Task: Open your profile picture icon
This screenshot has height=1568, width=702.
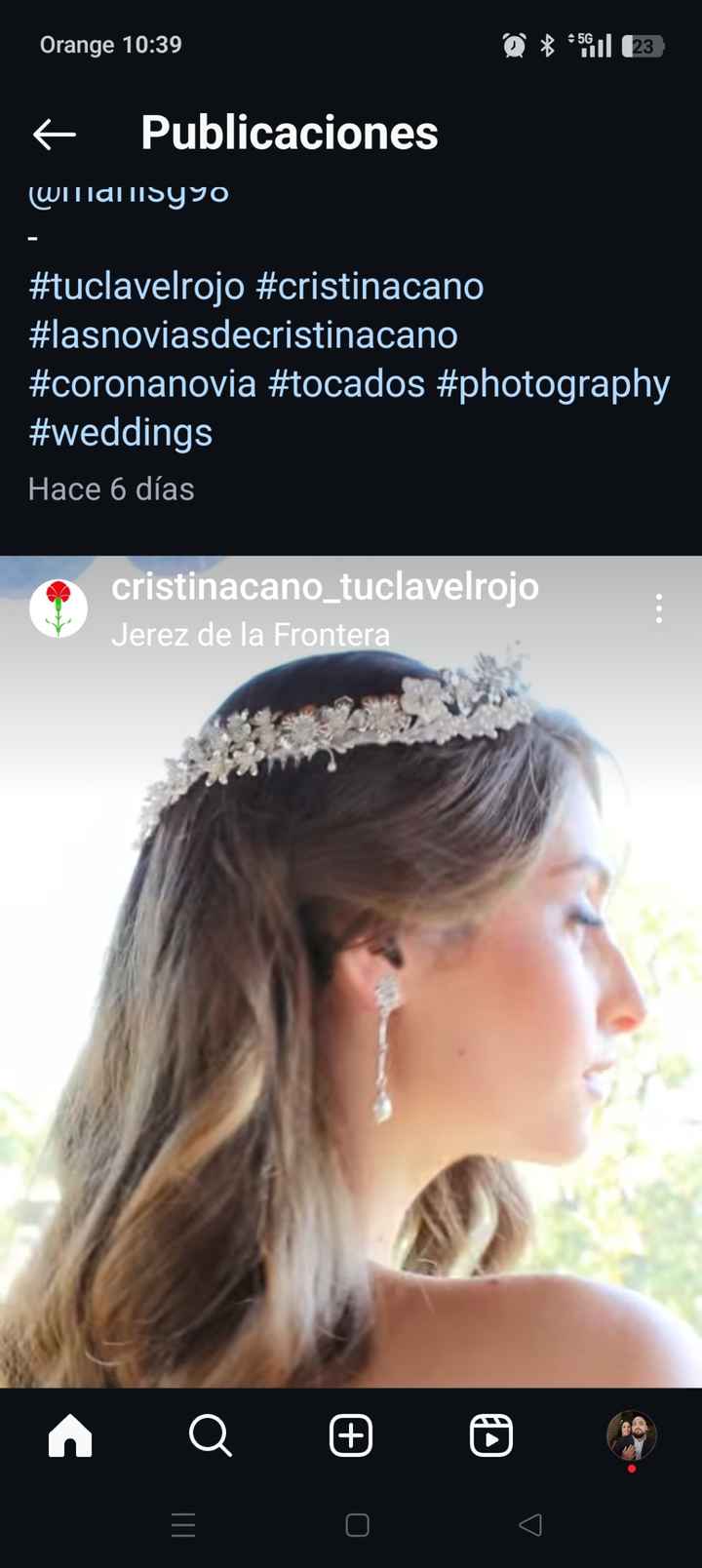Action: coord(631,1434)
